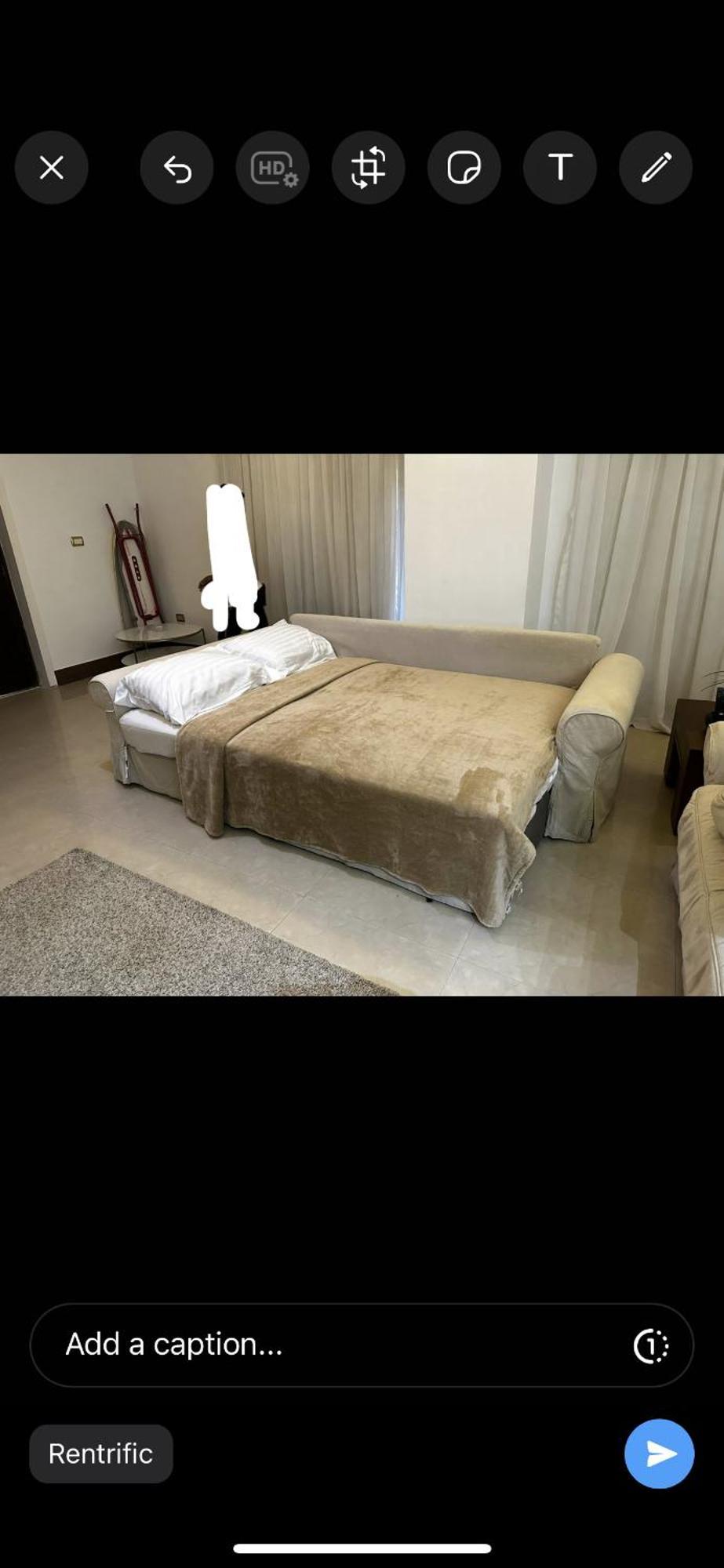Send the photo
This screenshot has height=1568, width=724.
[660, 1454]
